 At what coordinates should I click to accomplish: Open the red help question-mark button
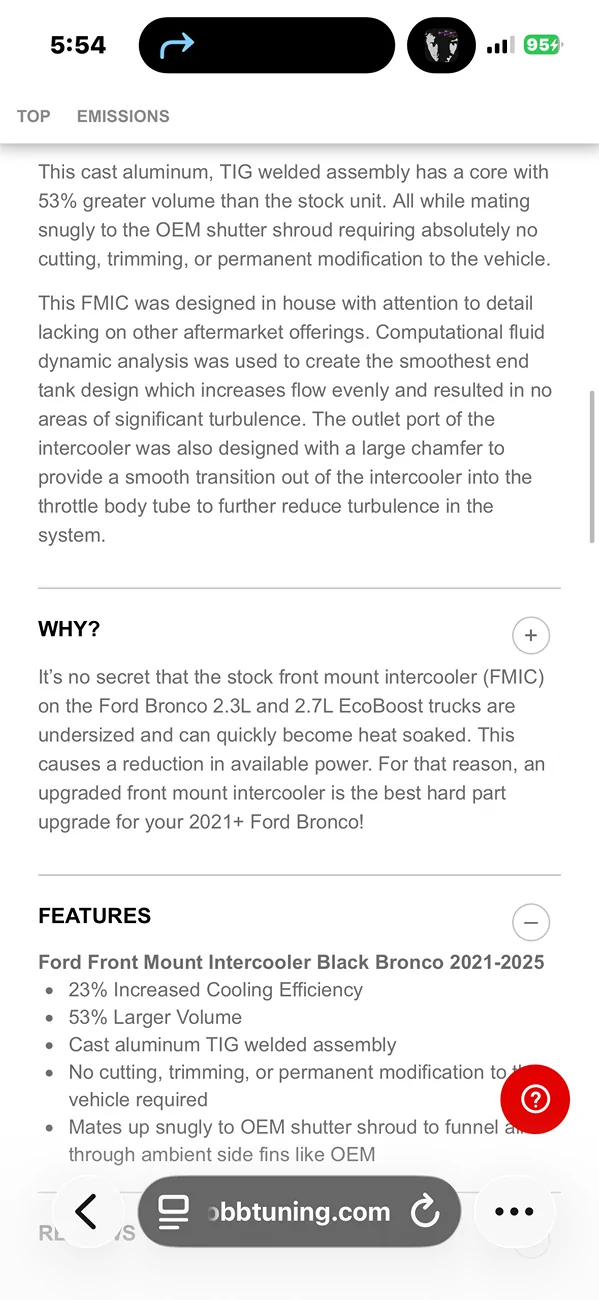click(x=535, y=1100)
